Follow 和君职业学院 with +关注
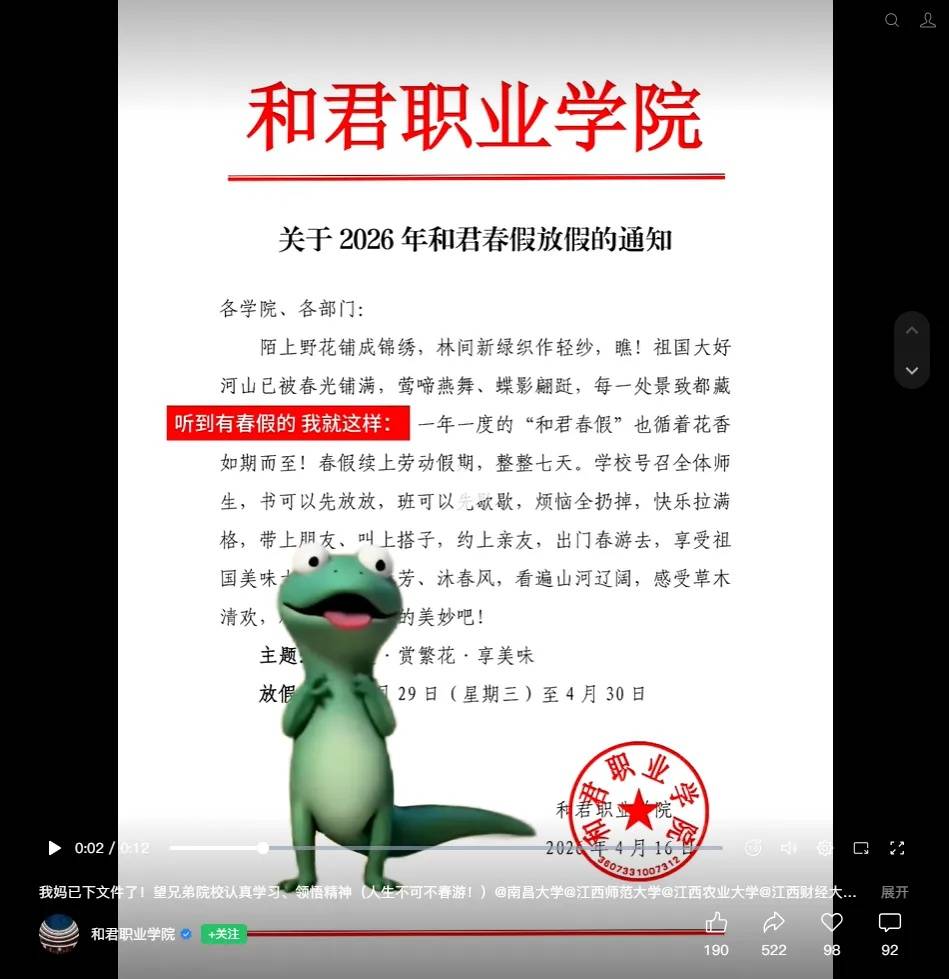 224,934
